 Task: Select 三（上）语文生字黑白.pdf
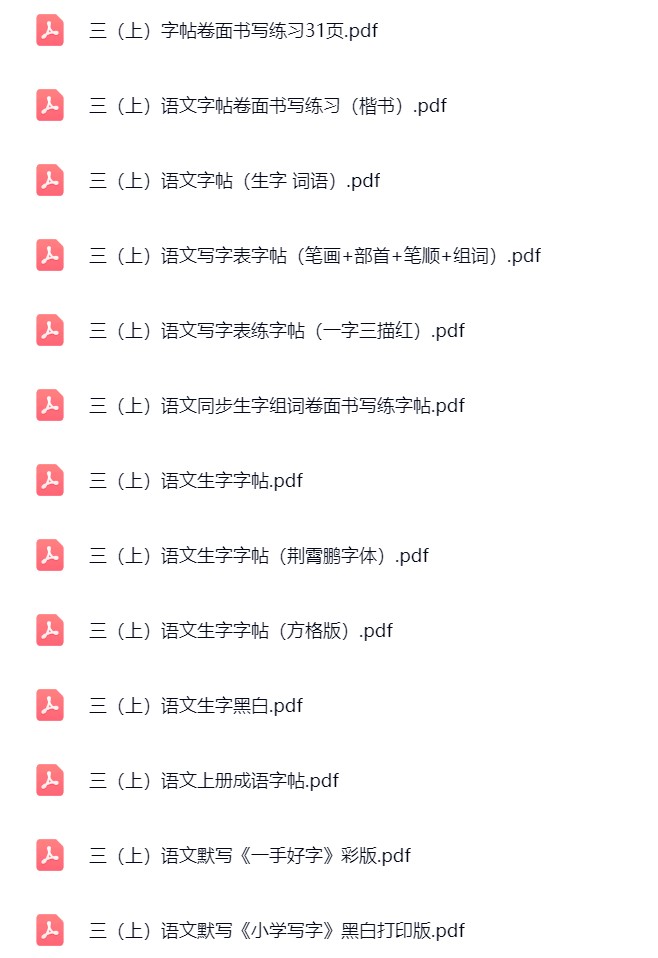[195, 706]
